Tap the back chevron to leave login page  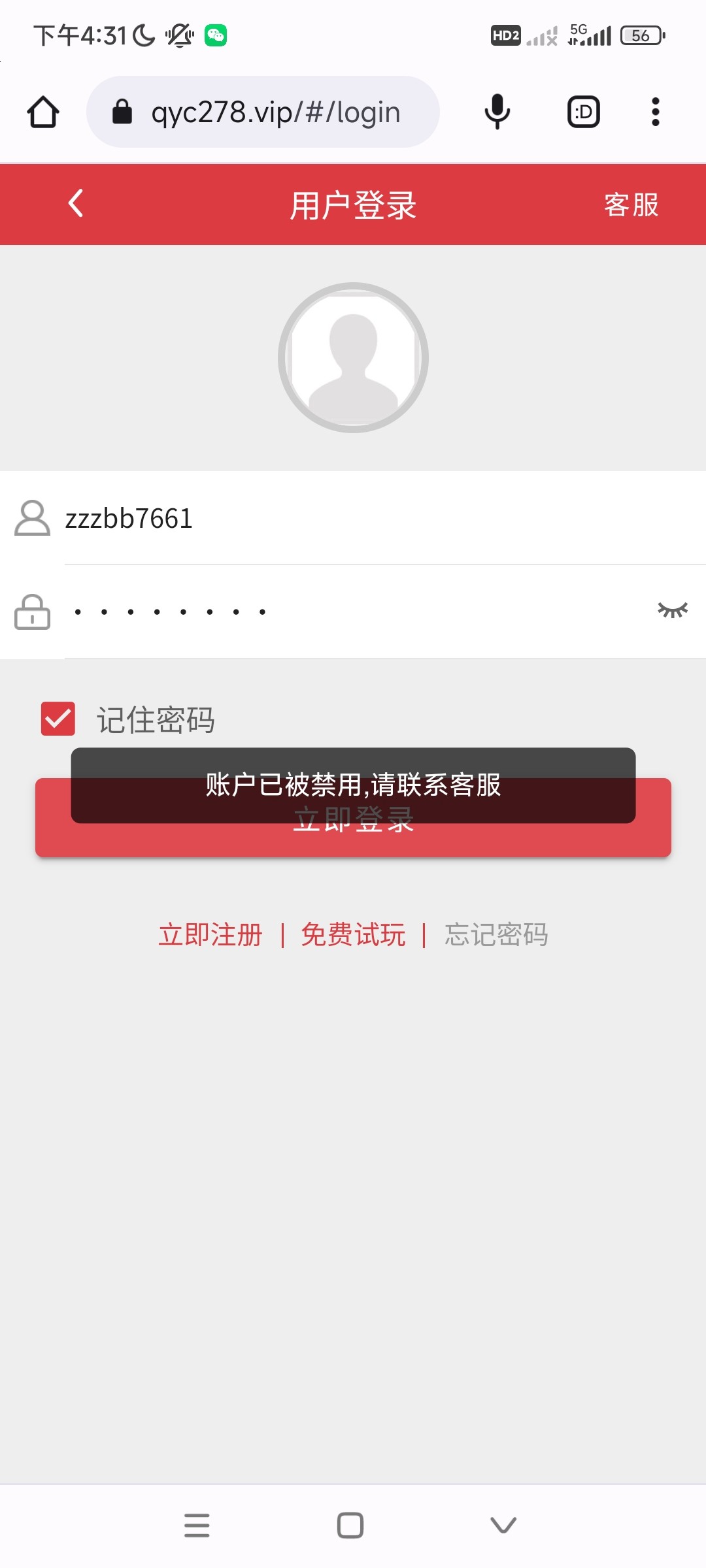pos(76,204)
